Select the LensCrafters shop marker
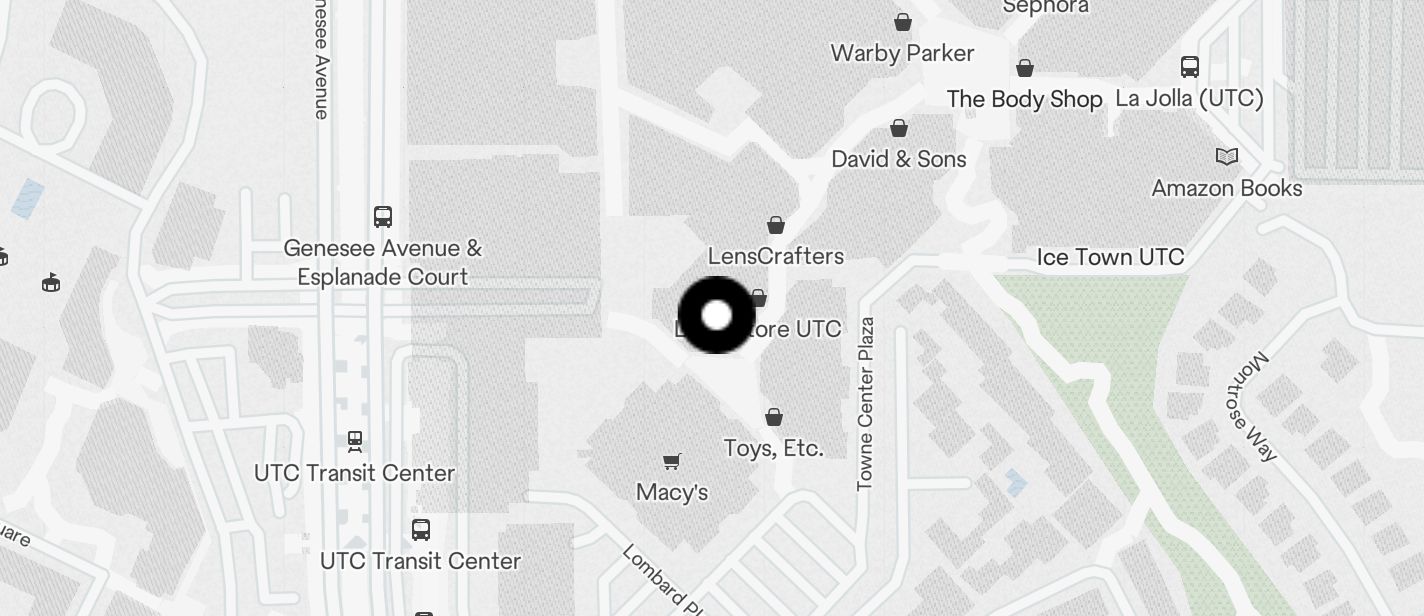This screenshot has width=1424, height=616. (776, 226)
